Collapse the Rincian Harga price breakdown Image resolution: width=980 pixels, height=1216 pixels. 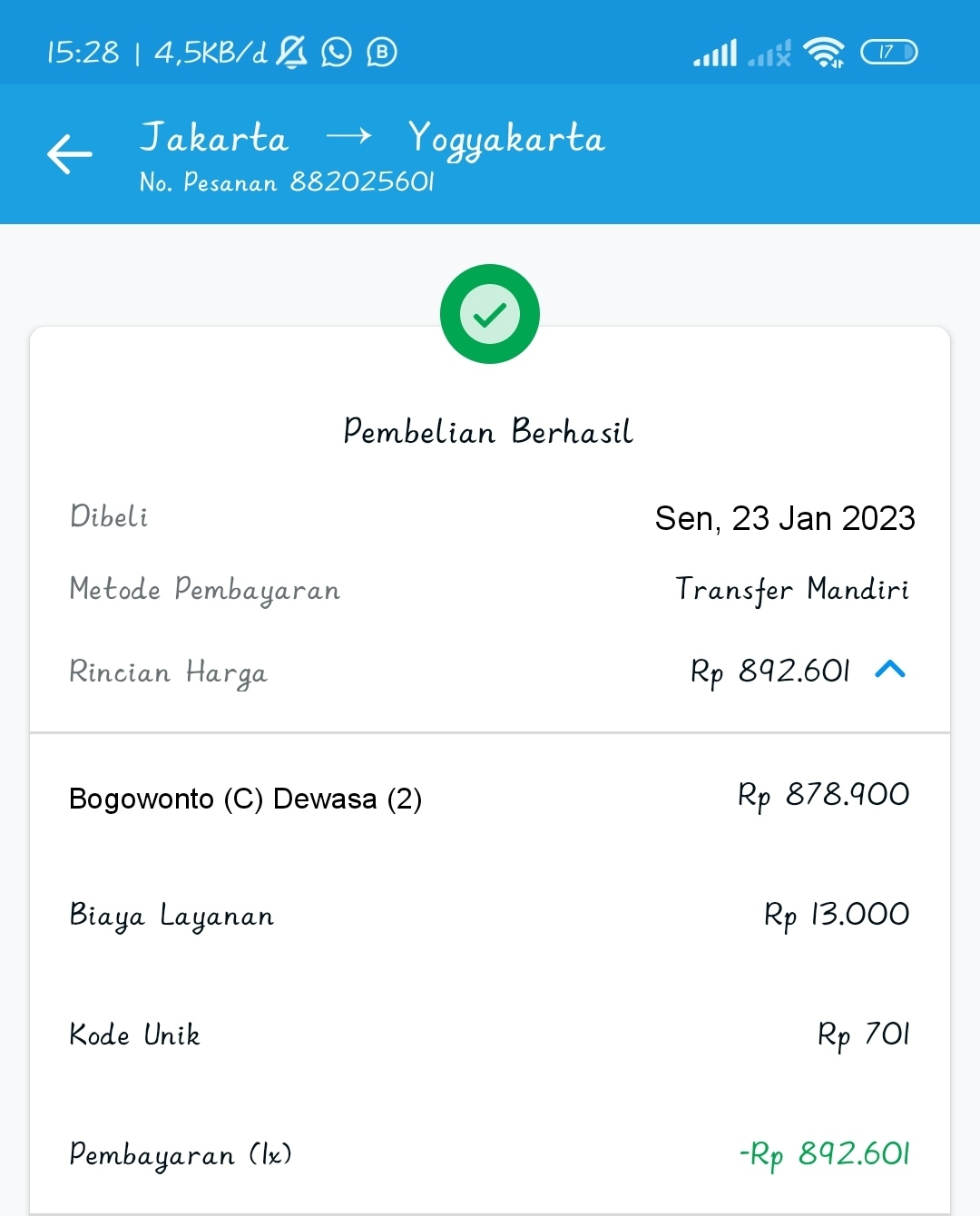(x=890, y=670)
